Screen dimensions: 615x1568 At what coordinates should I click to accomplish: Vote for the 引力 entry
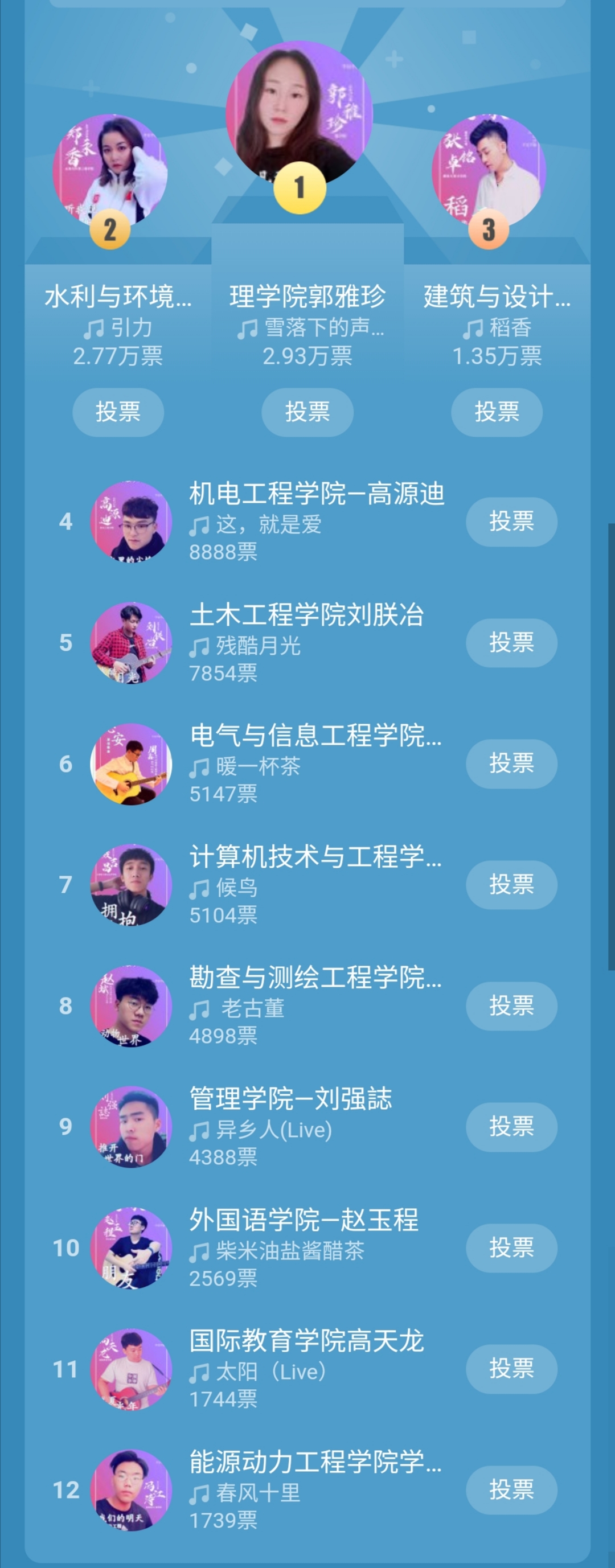tap(118, 412)
